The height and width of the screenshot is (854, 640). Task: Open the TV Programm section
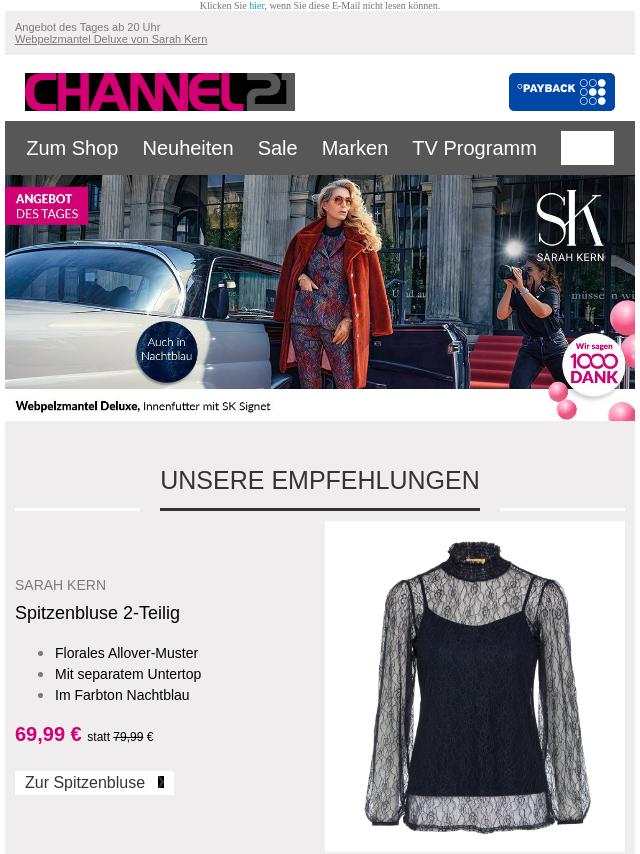point(474,148)
